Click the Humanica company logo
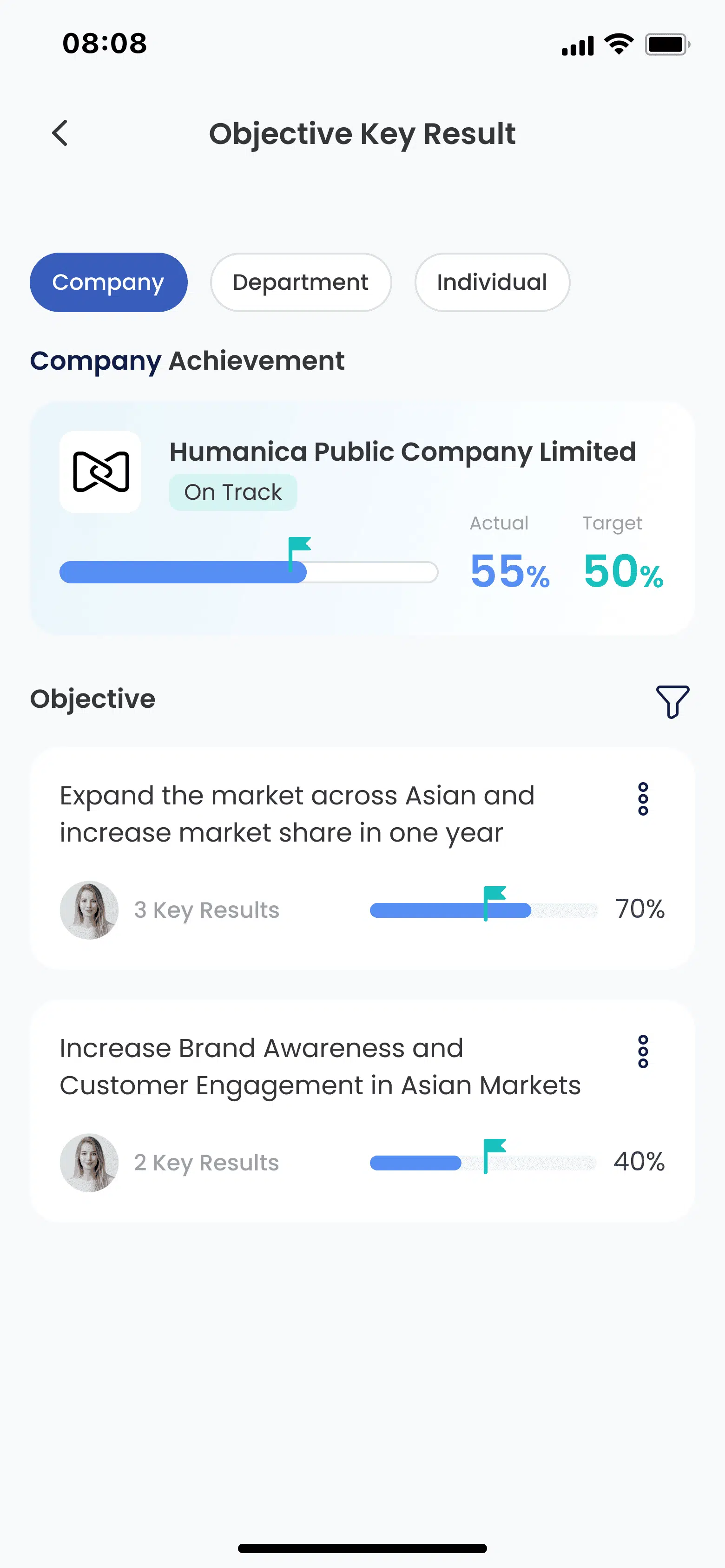 click(x=100, y=471)
